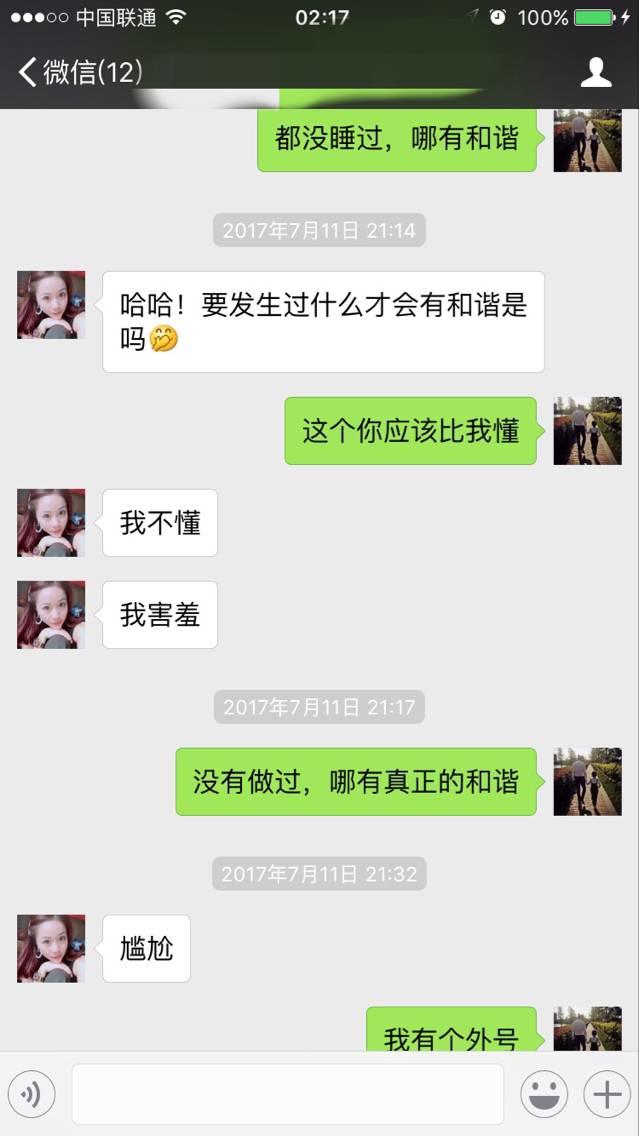Open the chat info profile icon
This screenshot has height=1136, width=639.
point(596,72)
